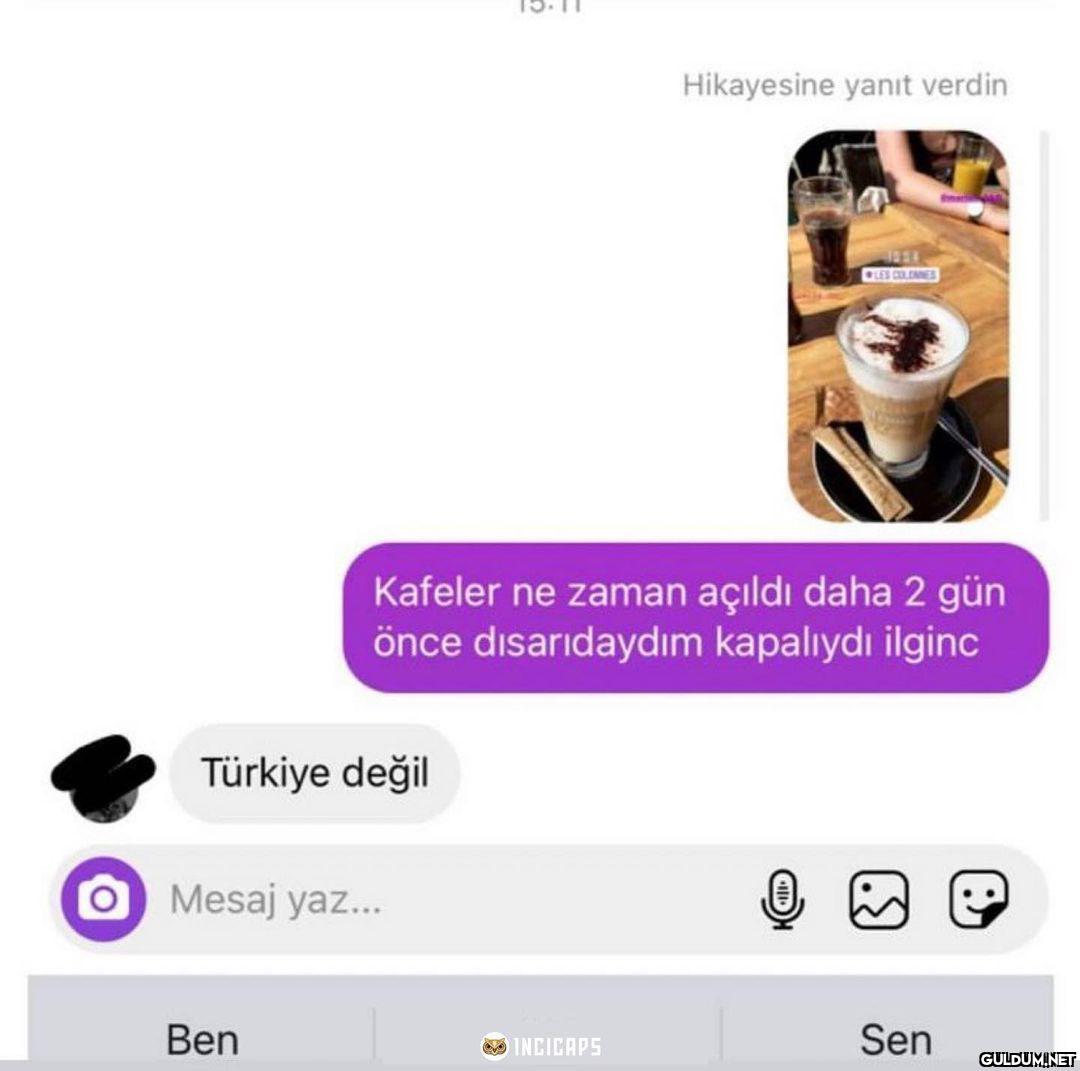Image resolution: width=1080 pixels, height=1071 pixels.
Task: Open the camera from message bar
Action: [x=103, y=900]
